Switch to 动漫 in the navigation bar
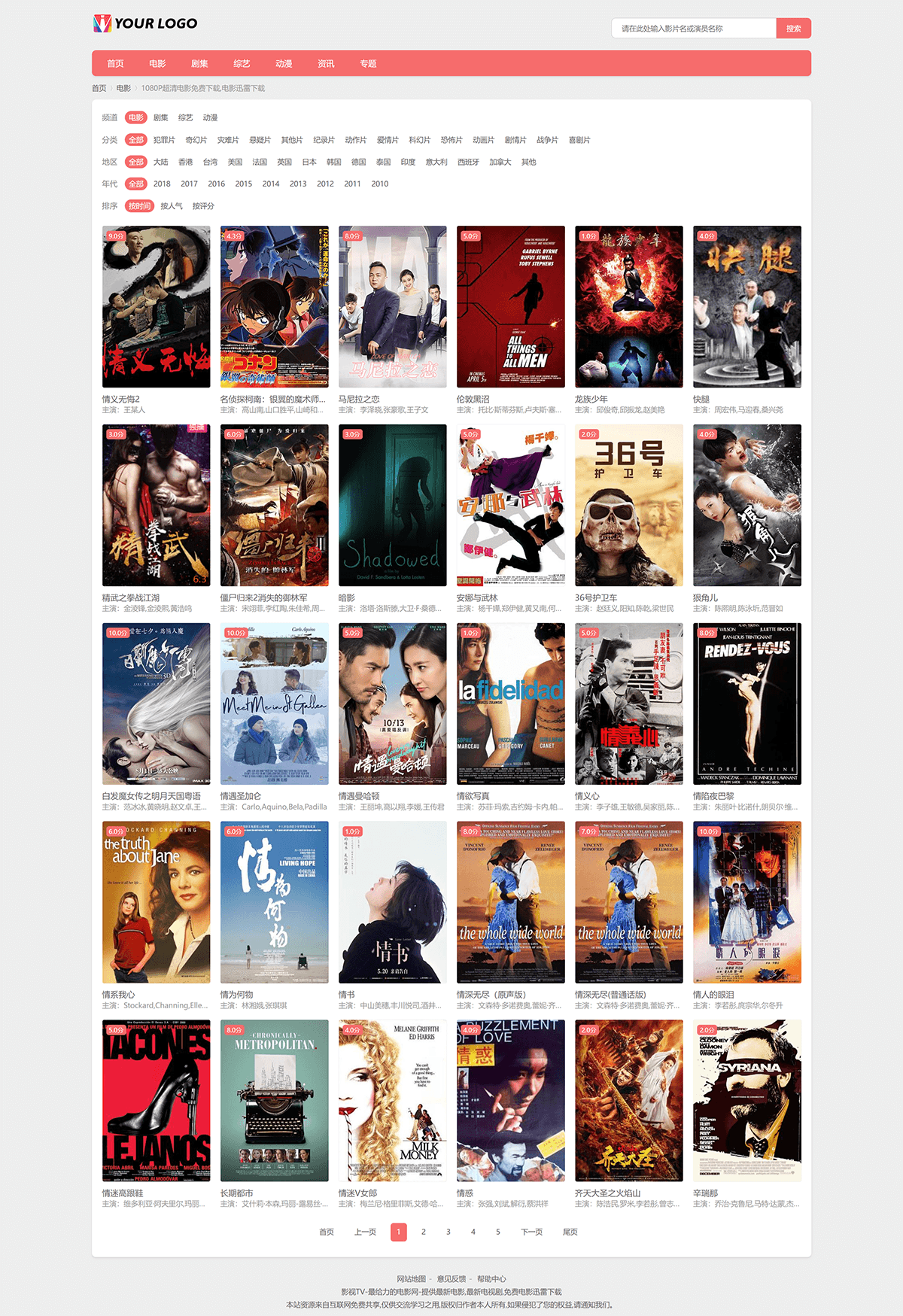The image size is (903, 1316). (x=284, y=64)
